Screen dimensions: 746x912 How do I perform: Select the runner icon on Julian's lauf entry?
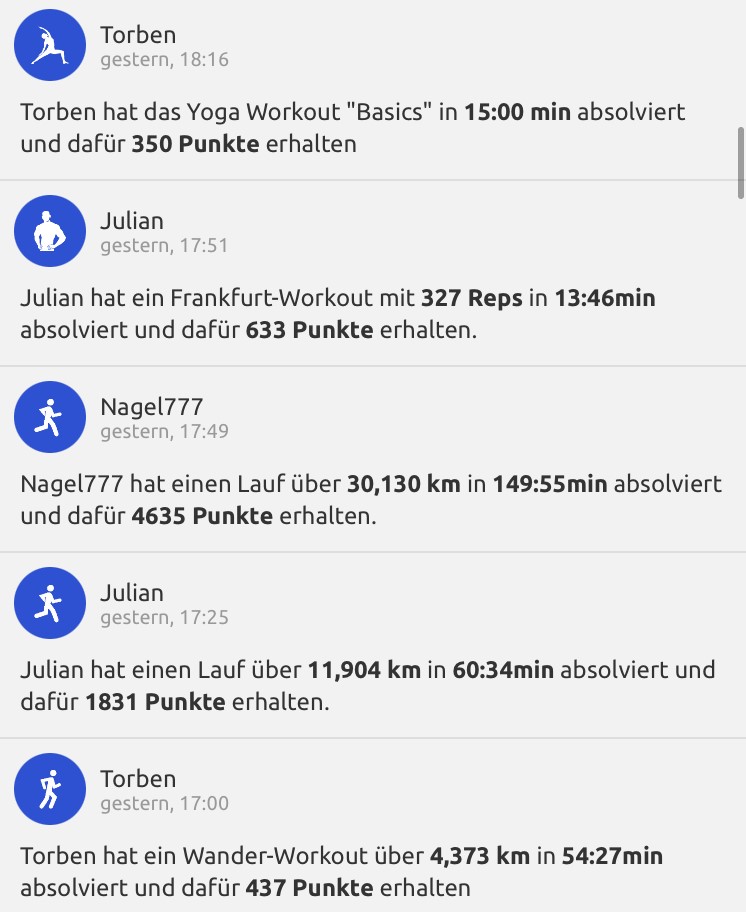pyautogui.click(x=49, y=603)
